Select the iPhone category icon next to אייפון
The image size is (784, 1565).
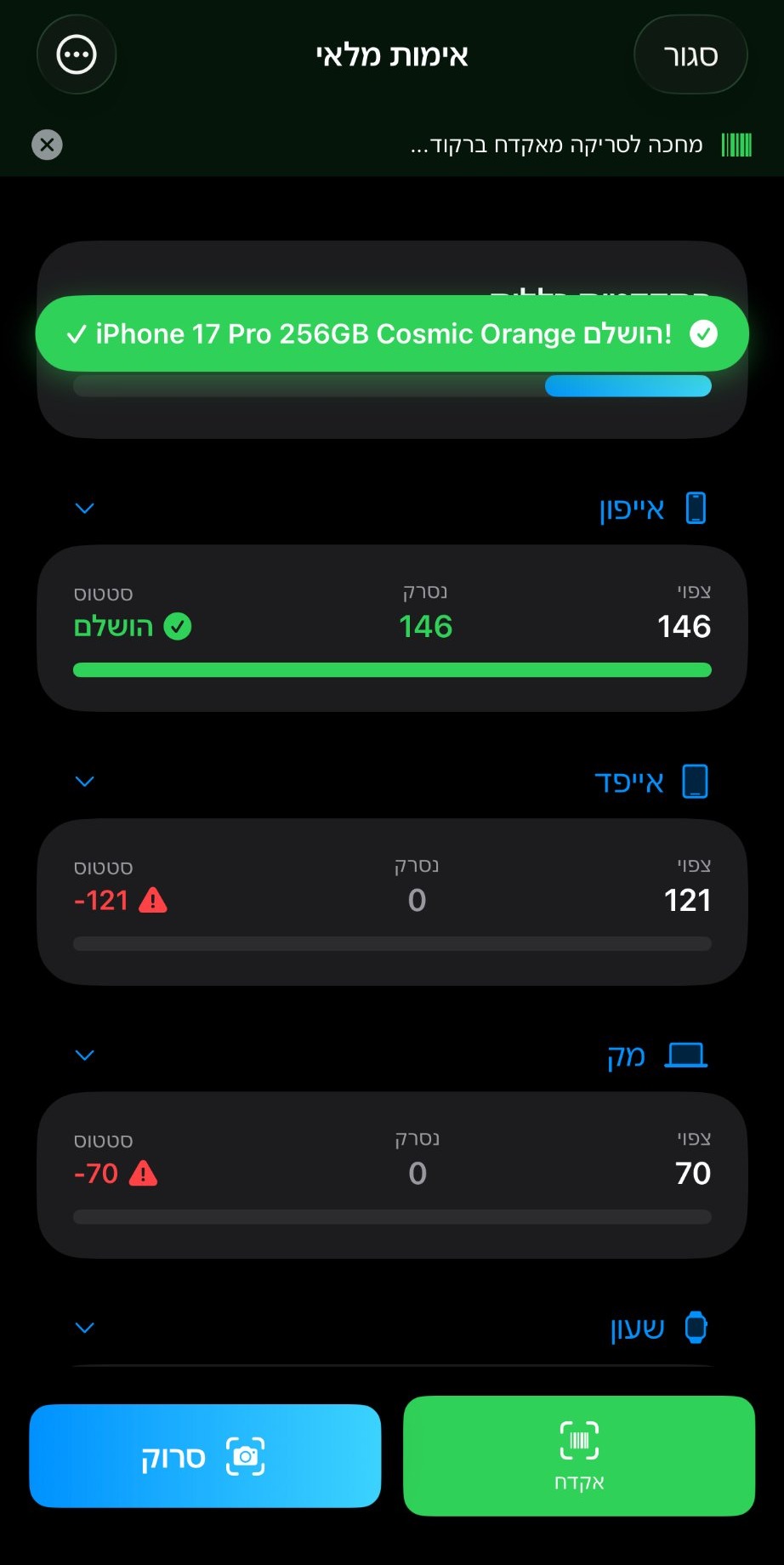[696, 507]
